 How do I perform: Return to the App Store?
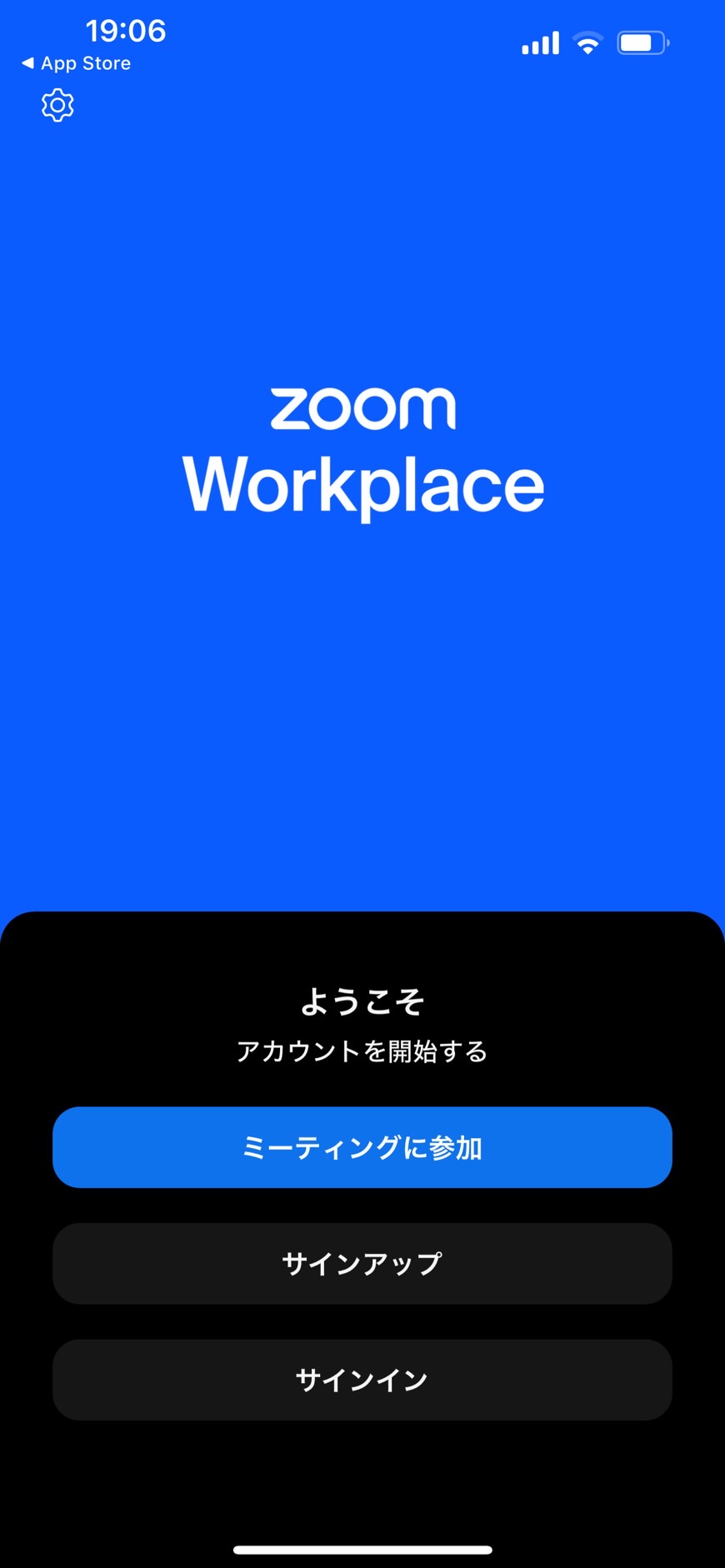tap(76, 63)
